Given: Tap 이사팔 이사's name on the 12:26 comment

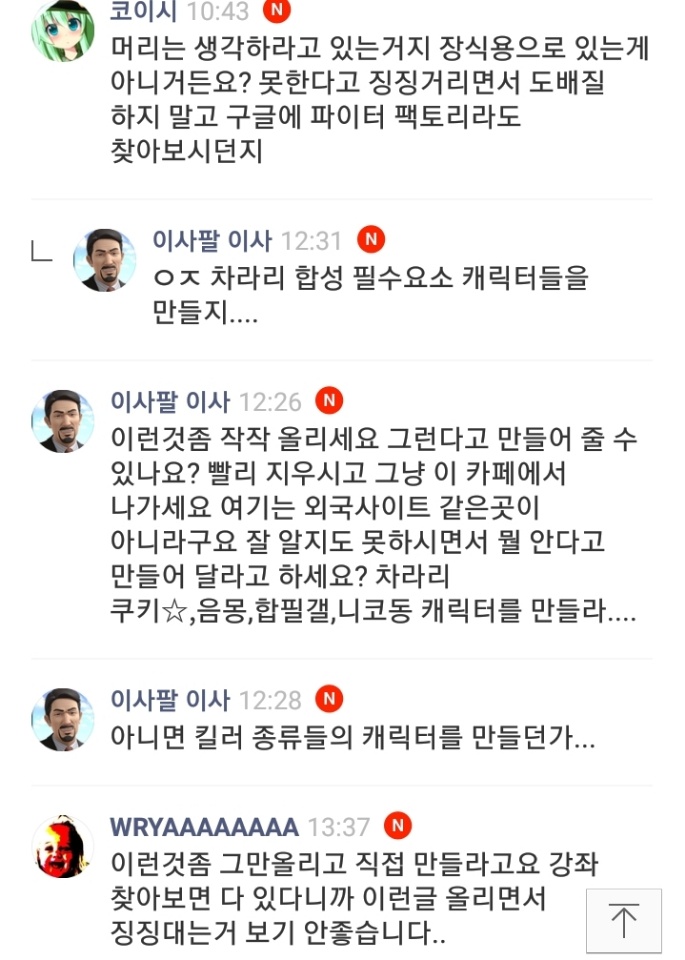Looking at the screenshot, I should [x=170, y=402].
